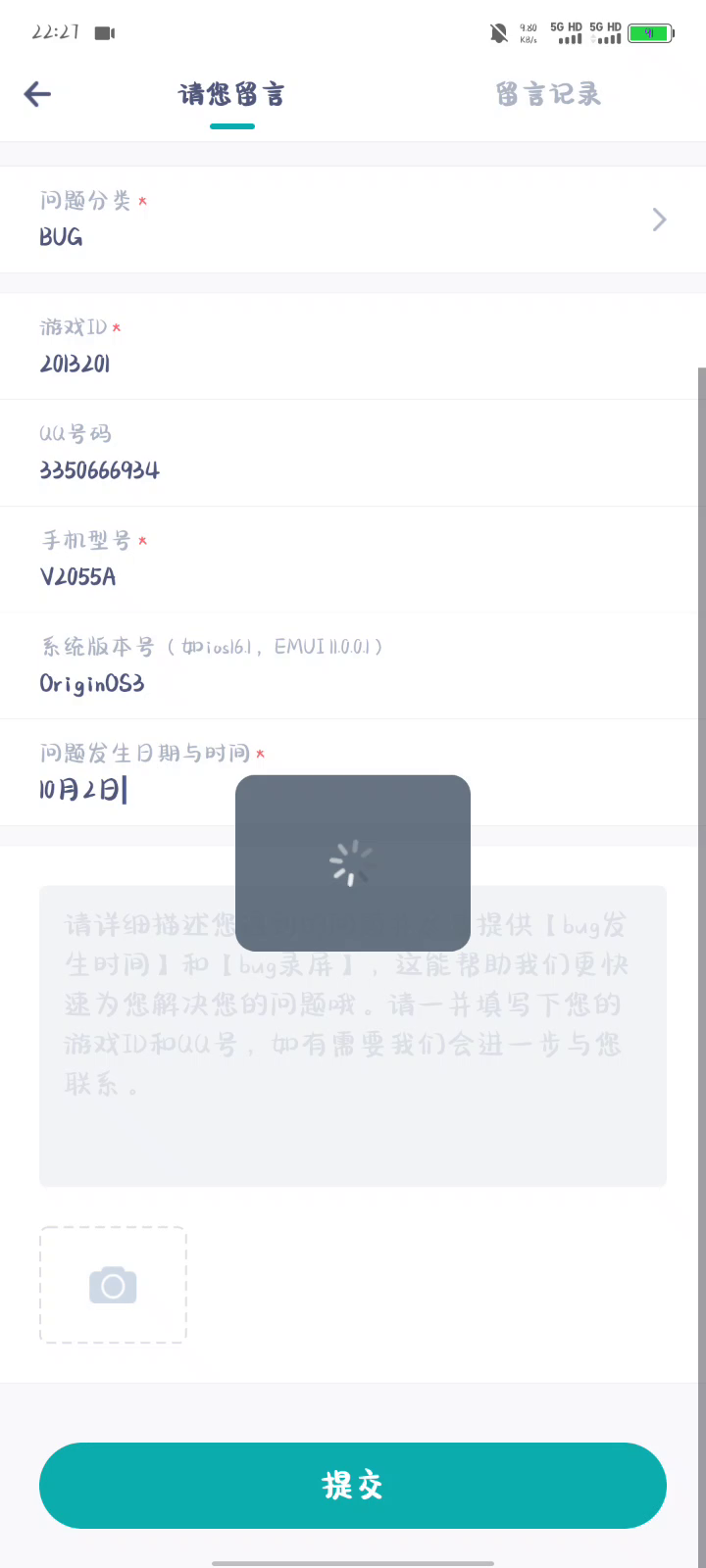Image resolution: width=706 pixels, height=1568 pixels.
Task: Go back using the top-left arrow
Action: (x=37, y=94)
